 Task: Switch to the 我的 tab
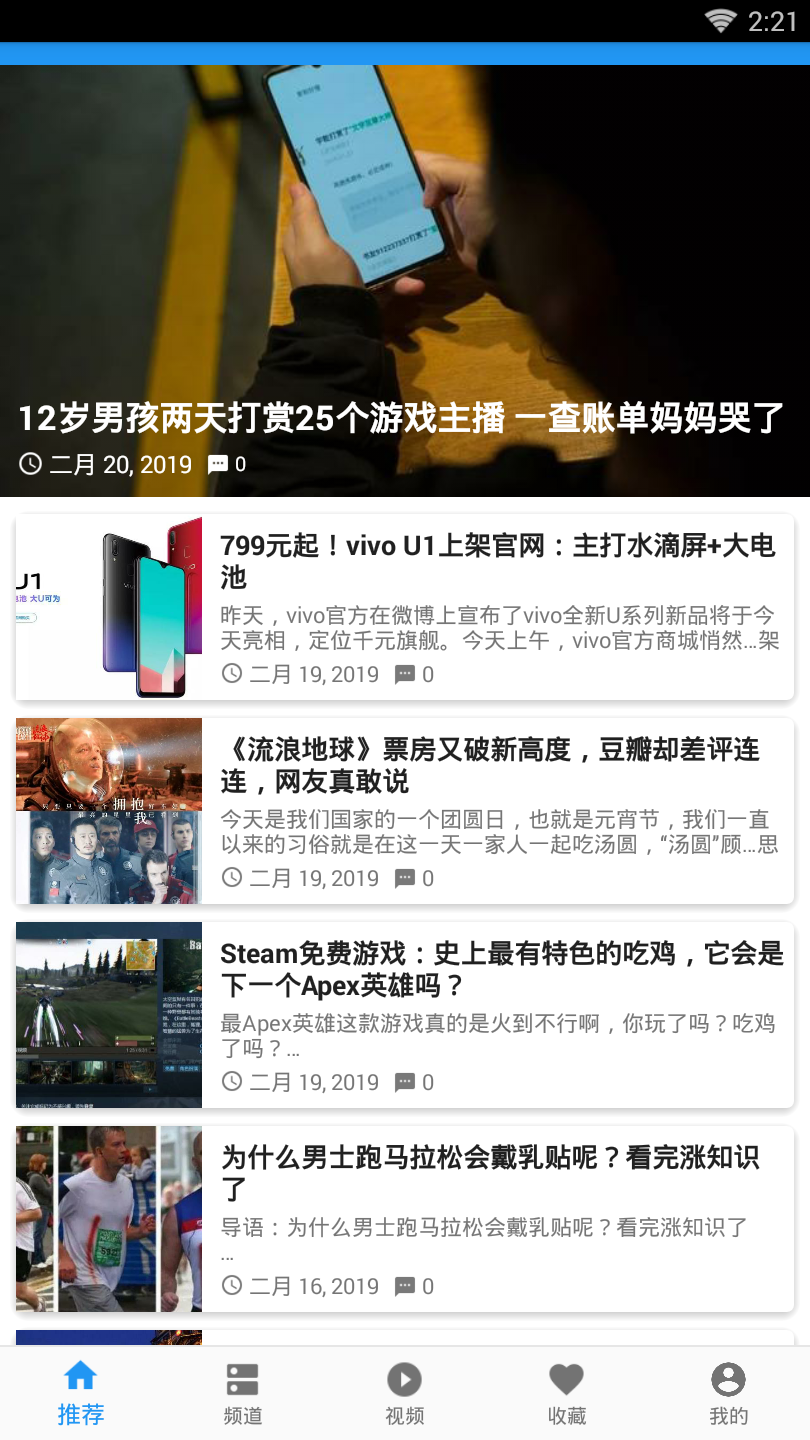[728, 1393]
